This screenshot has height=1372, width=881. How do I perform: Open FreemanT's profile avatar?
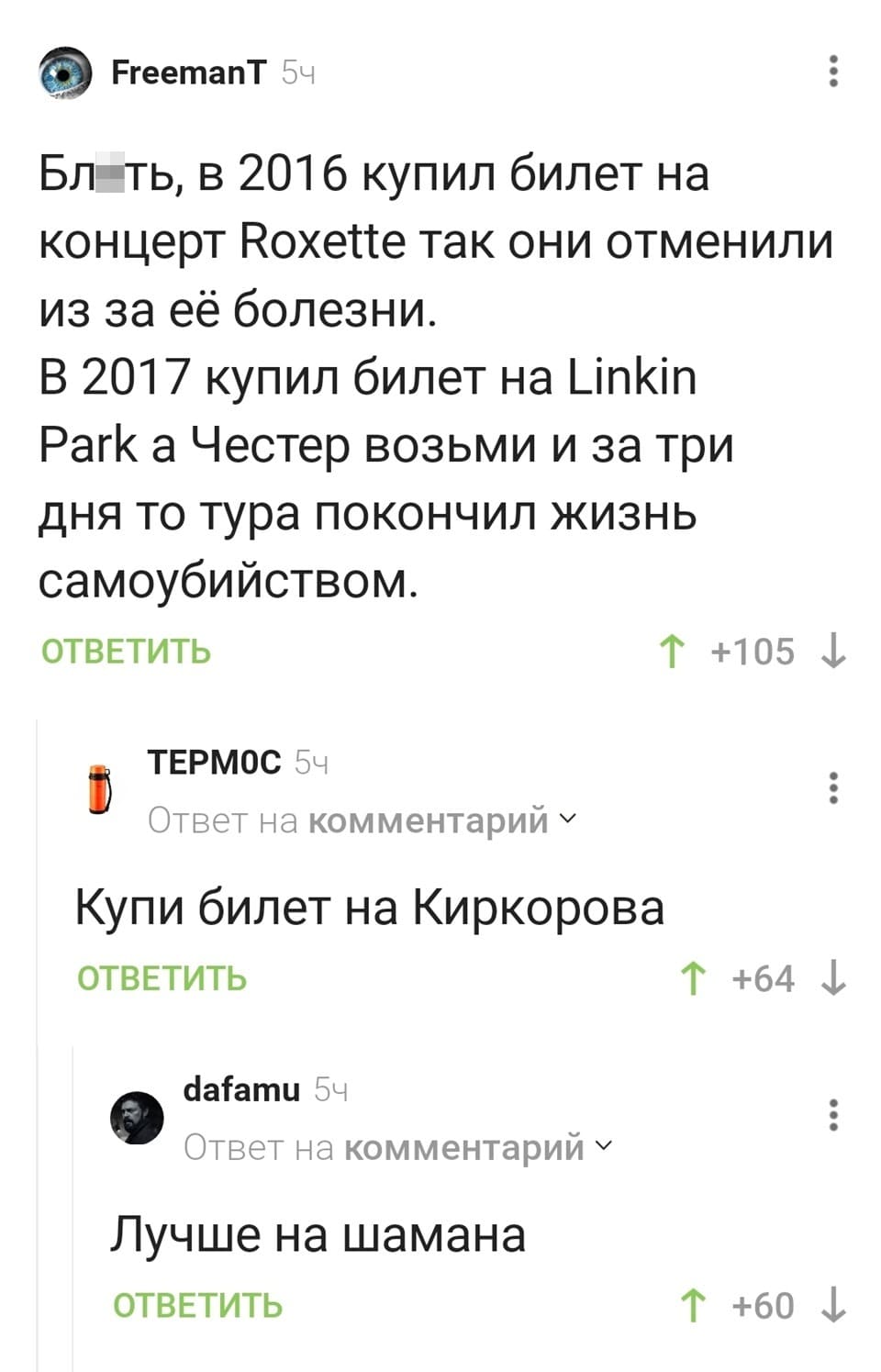66,73
